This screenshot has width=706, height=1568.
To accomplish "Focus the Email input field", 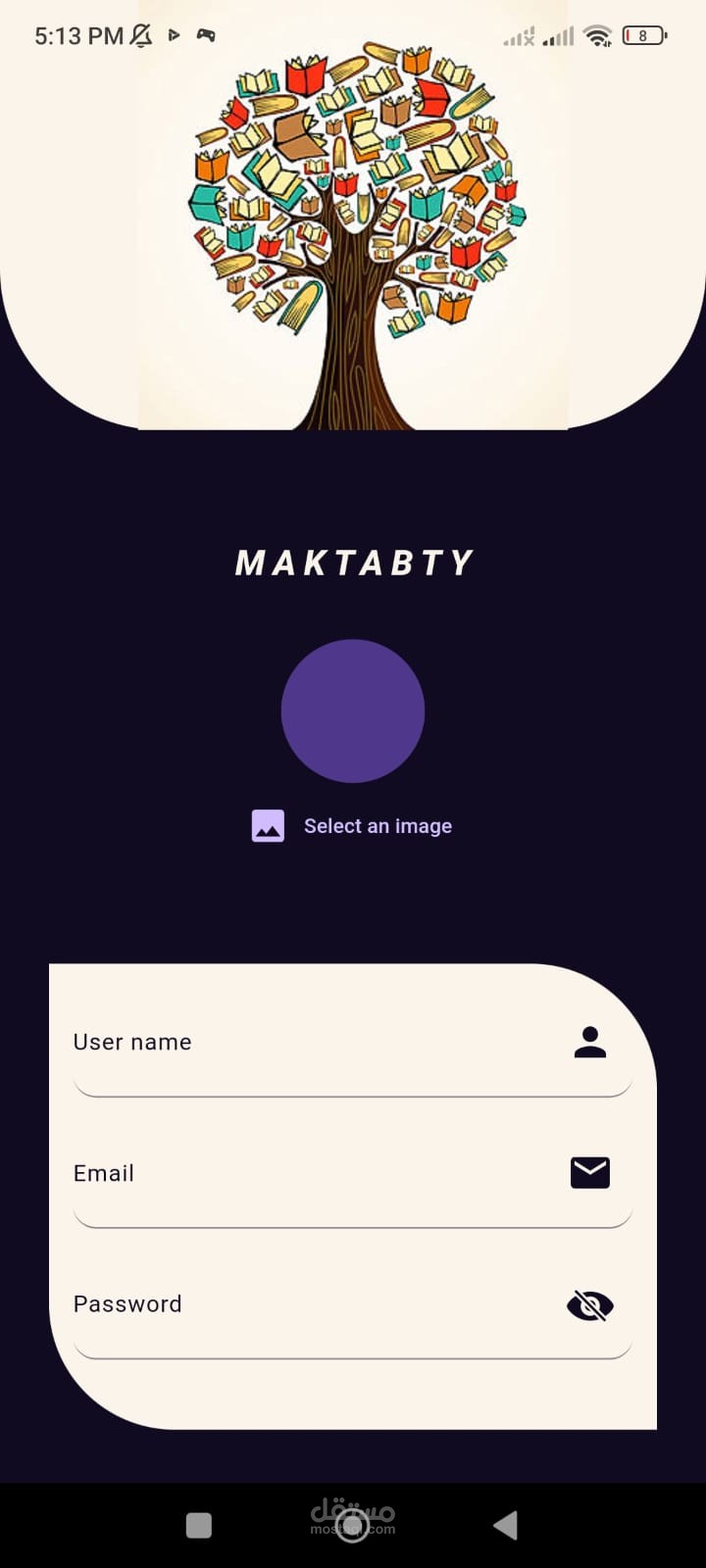I will pos(353,1184).
